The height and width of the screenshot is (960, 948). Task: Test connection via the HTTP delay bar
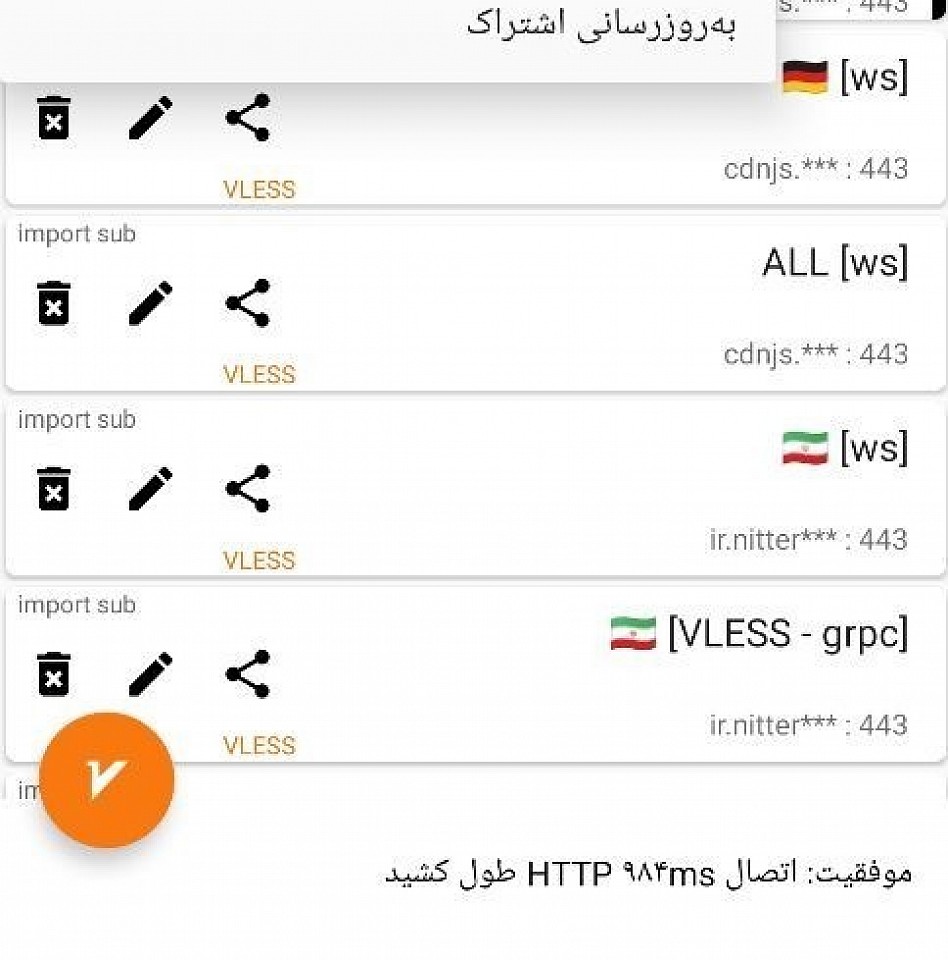pos(648,874)
